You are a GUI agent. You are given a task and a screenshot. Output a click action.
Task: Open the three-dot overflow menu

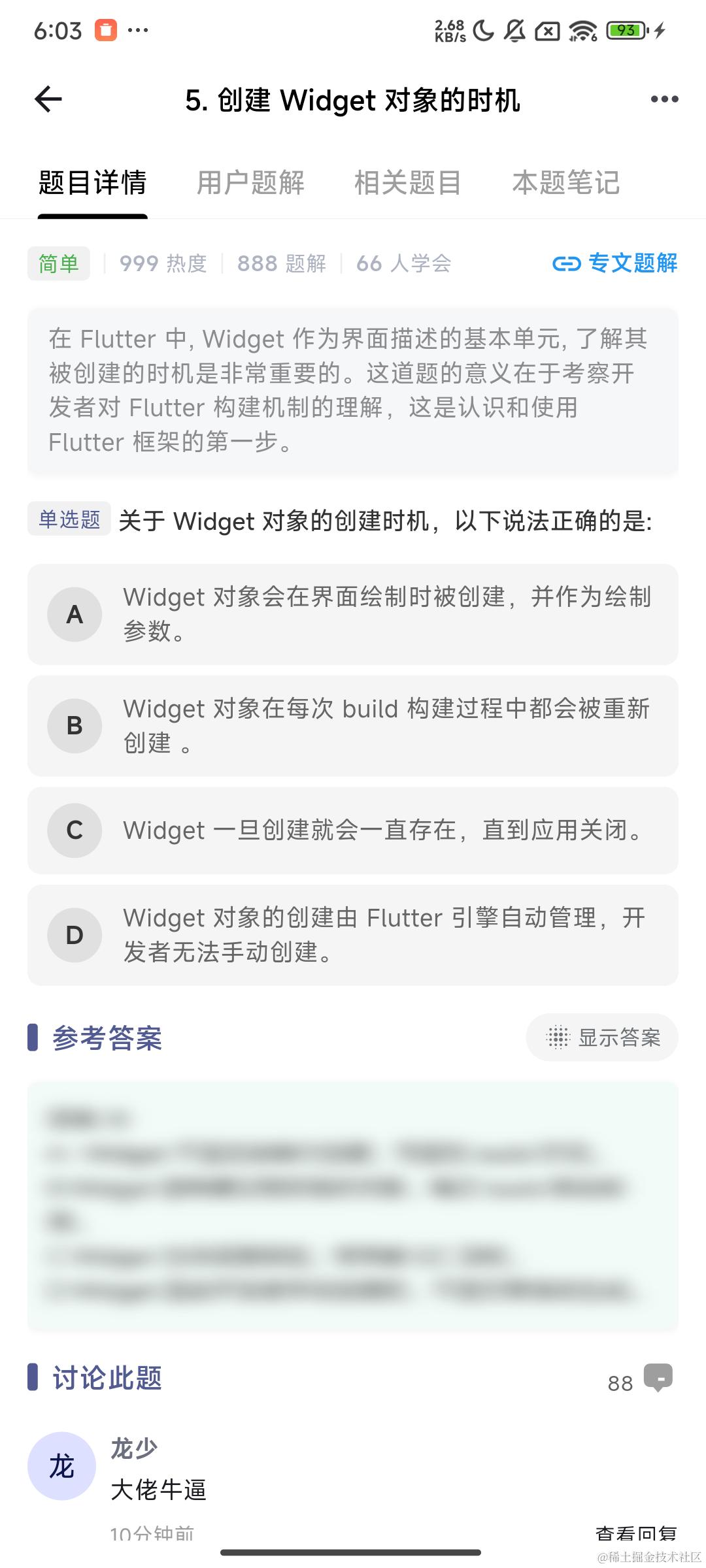point(664,99)
